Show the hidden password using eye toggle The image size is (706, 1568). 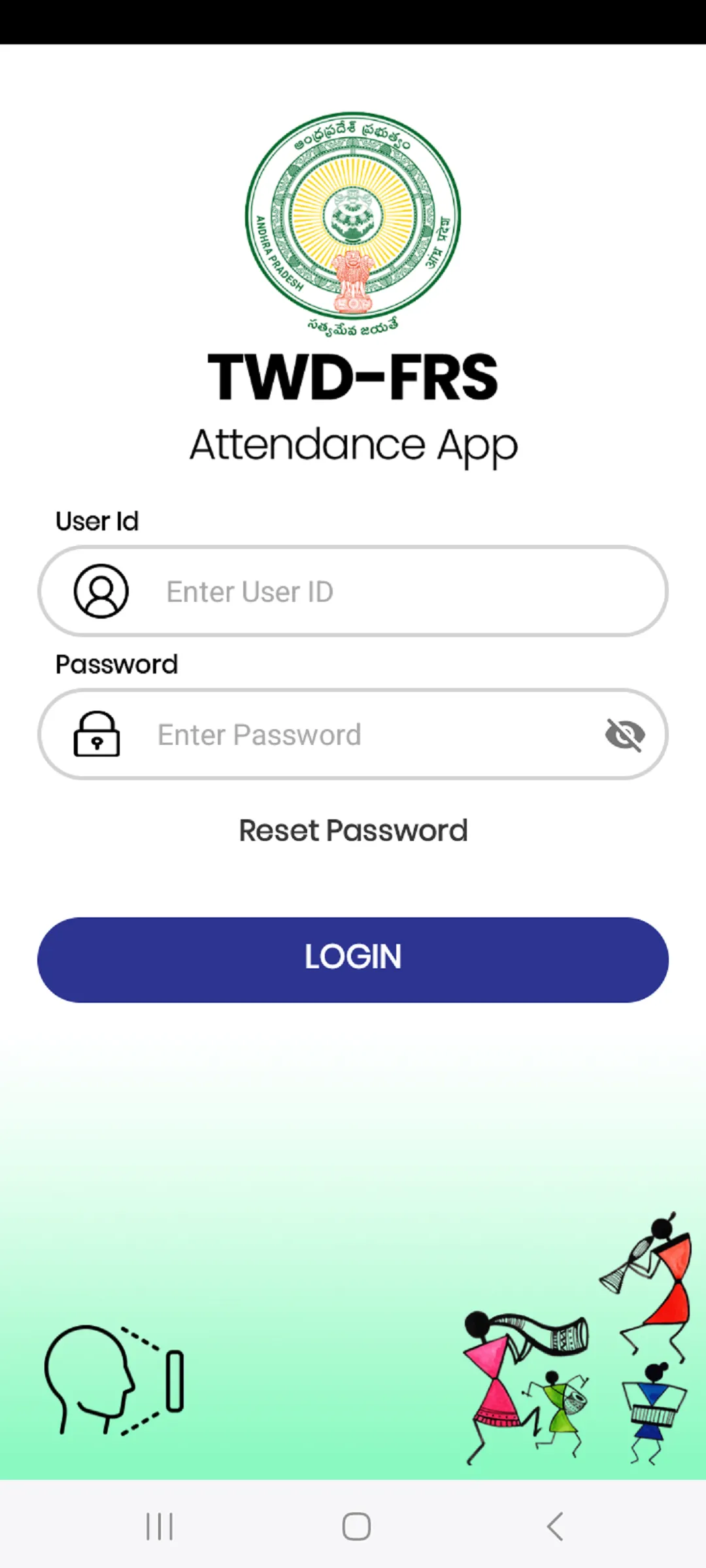coord(624,734)
